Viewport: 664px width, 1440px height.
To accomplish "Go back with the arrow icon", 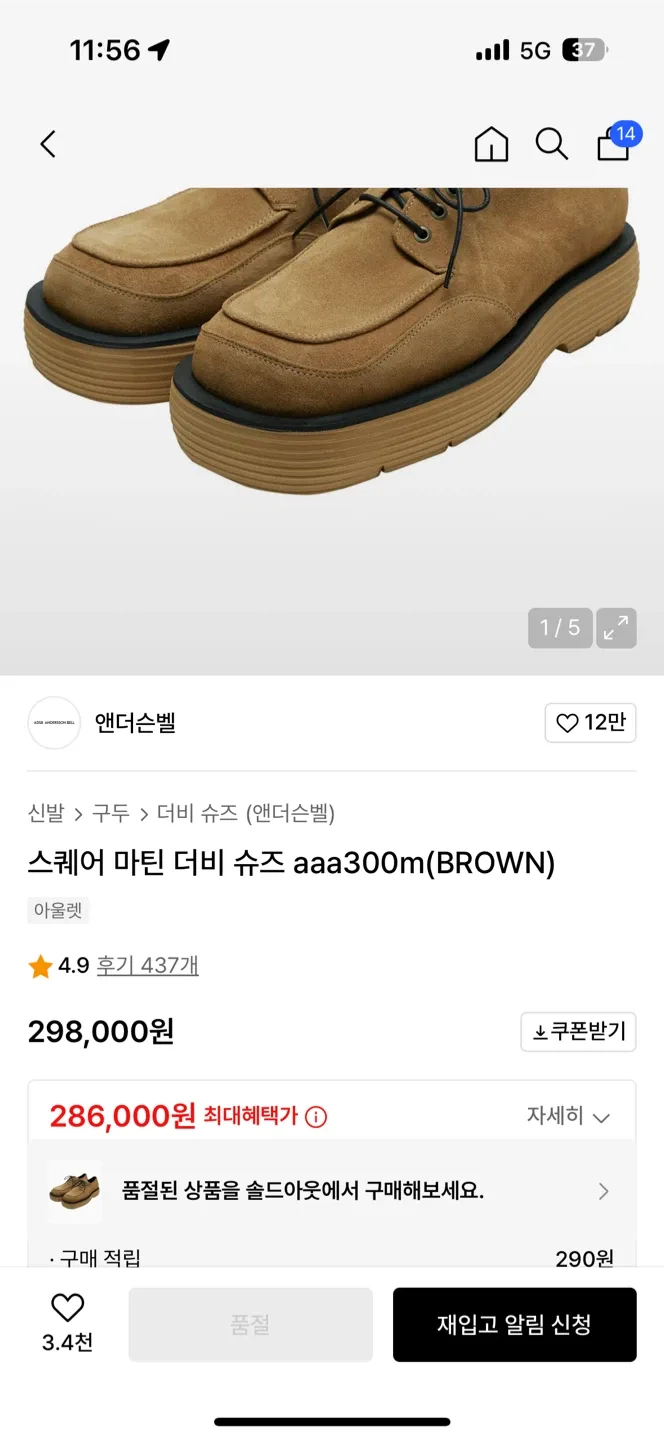I will pos(48,144).
